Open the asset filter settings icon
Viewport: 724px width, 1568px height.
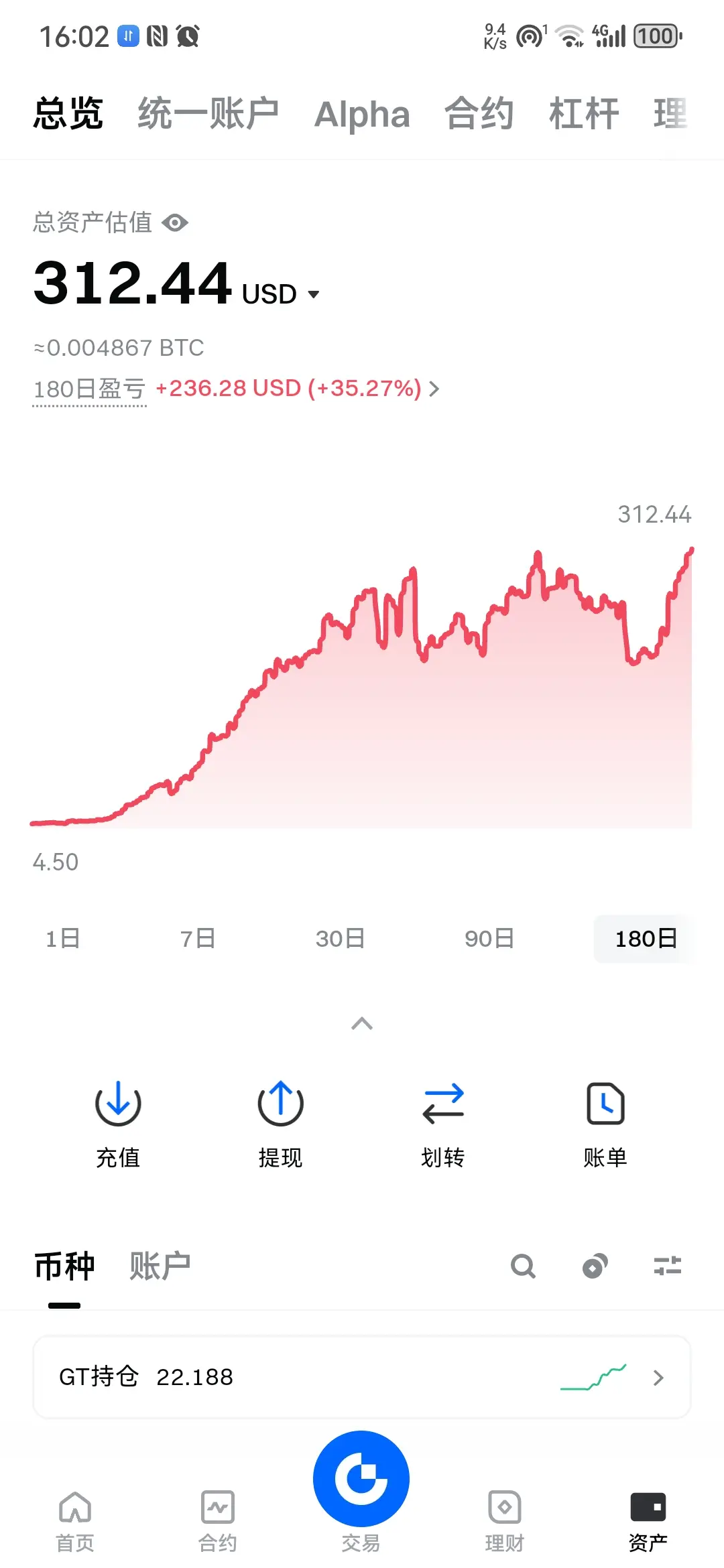pyautogui.click(x=668, y=1266)
